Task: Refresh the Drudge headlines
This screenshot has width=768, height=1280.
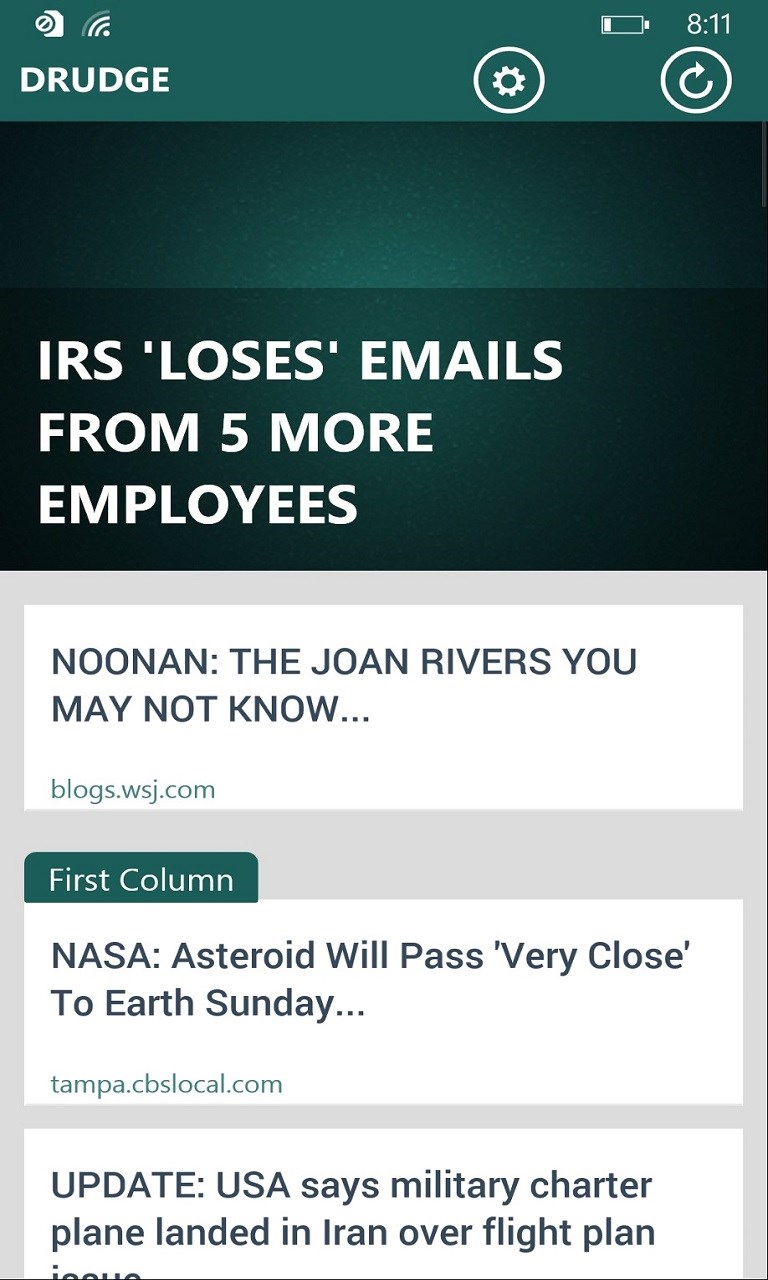Action: coord(696,80)
